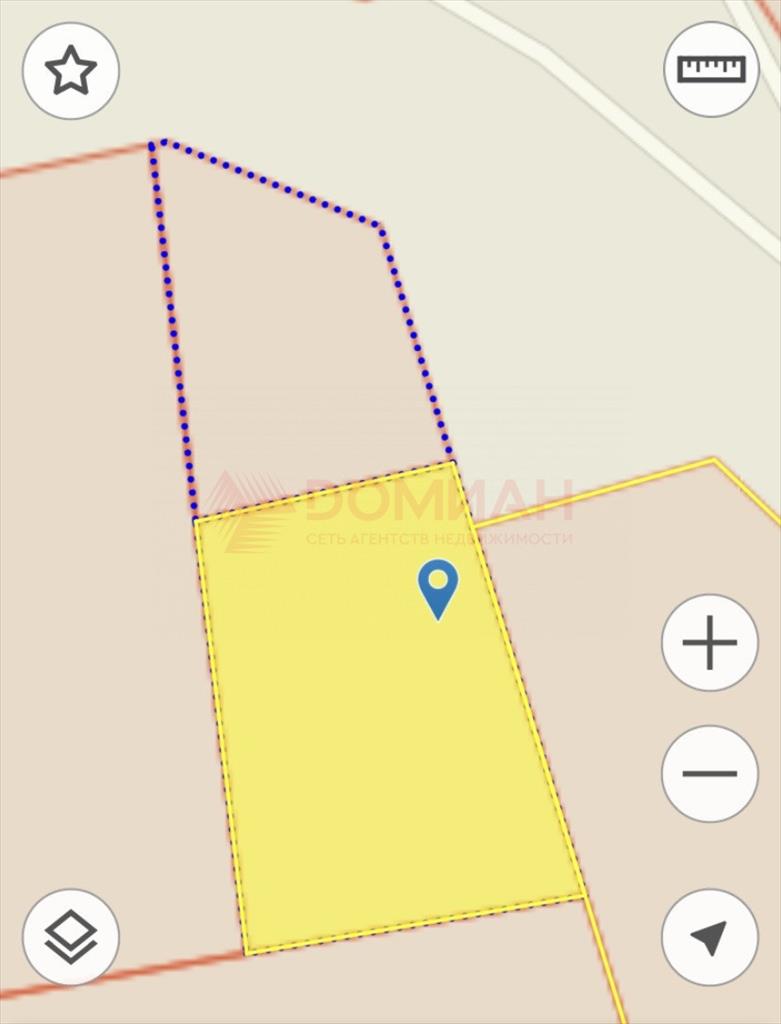Viewport: 781px width, 1024px height.
Task: Open the ruler measurement tool
Action: [711, 69]
